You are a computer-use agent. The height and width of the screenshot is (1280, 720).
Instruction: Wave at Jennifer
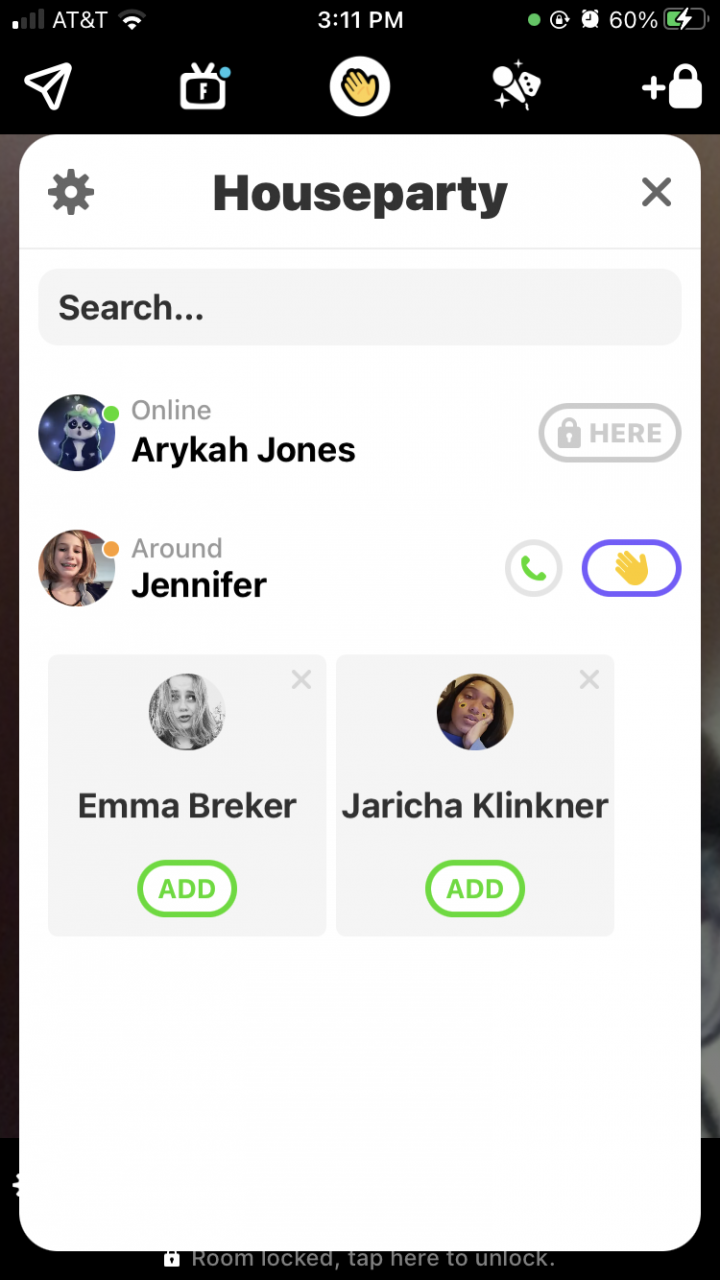tap(631, 569)
